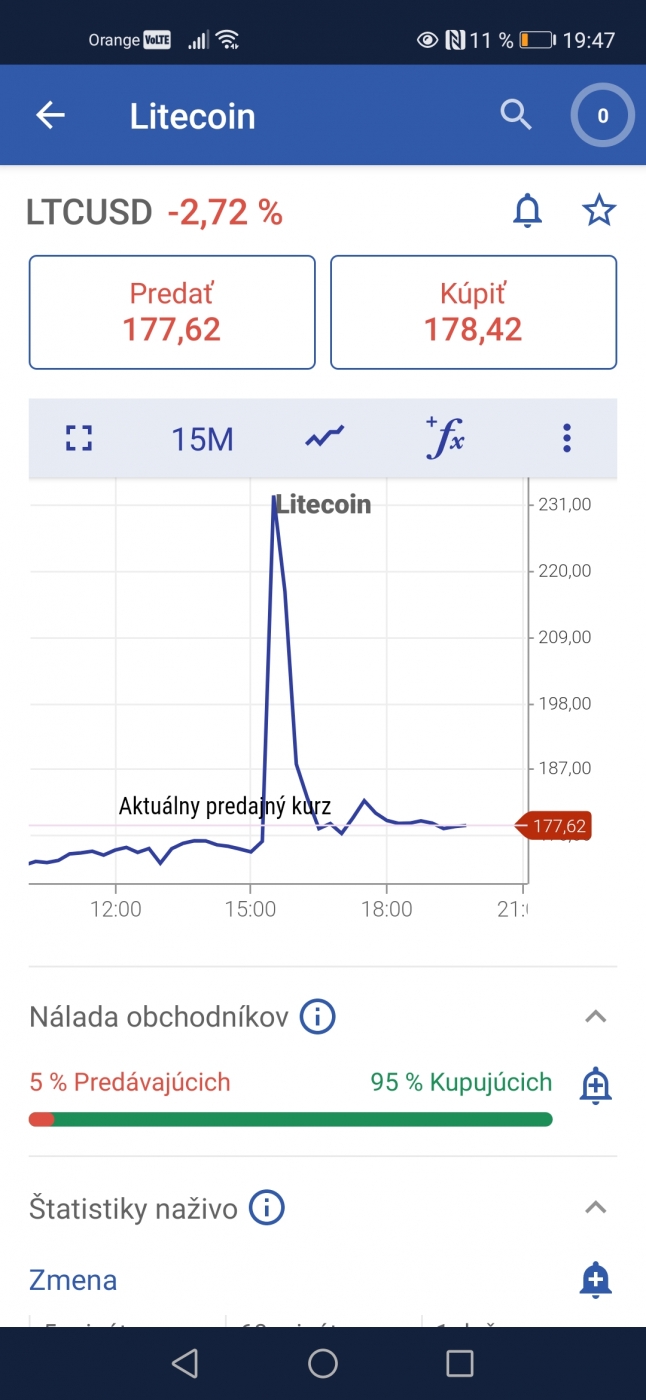Expand the chart to fullscreen
646x1400 pixels.
pos(79,438)
